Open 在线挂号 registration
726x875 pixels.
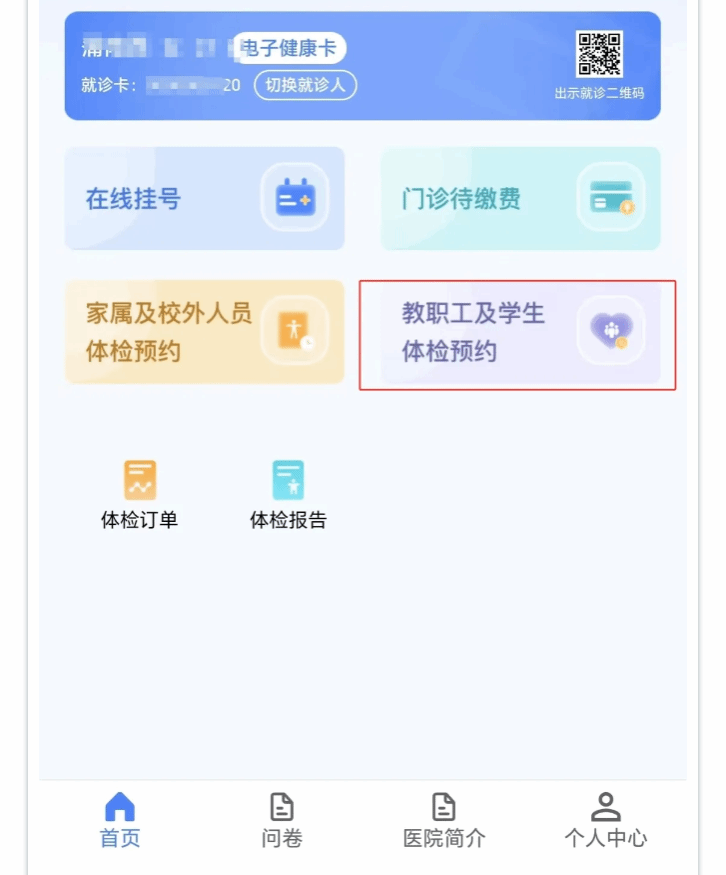click(x=204, y=199)
